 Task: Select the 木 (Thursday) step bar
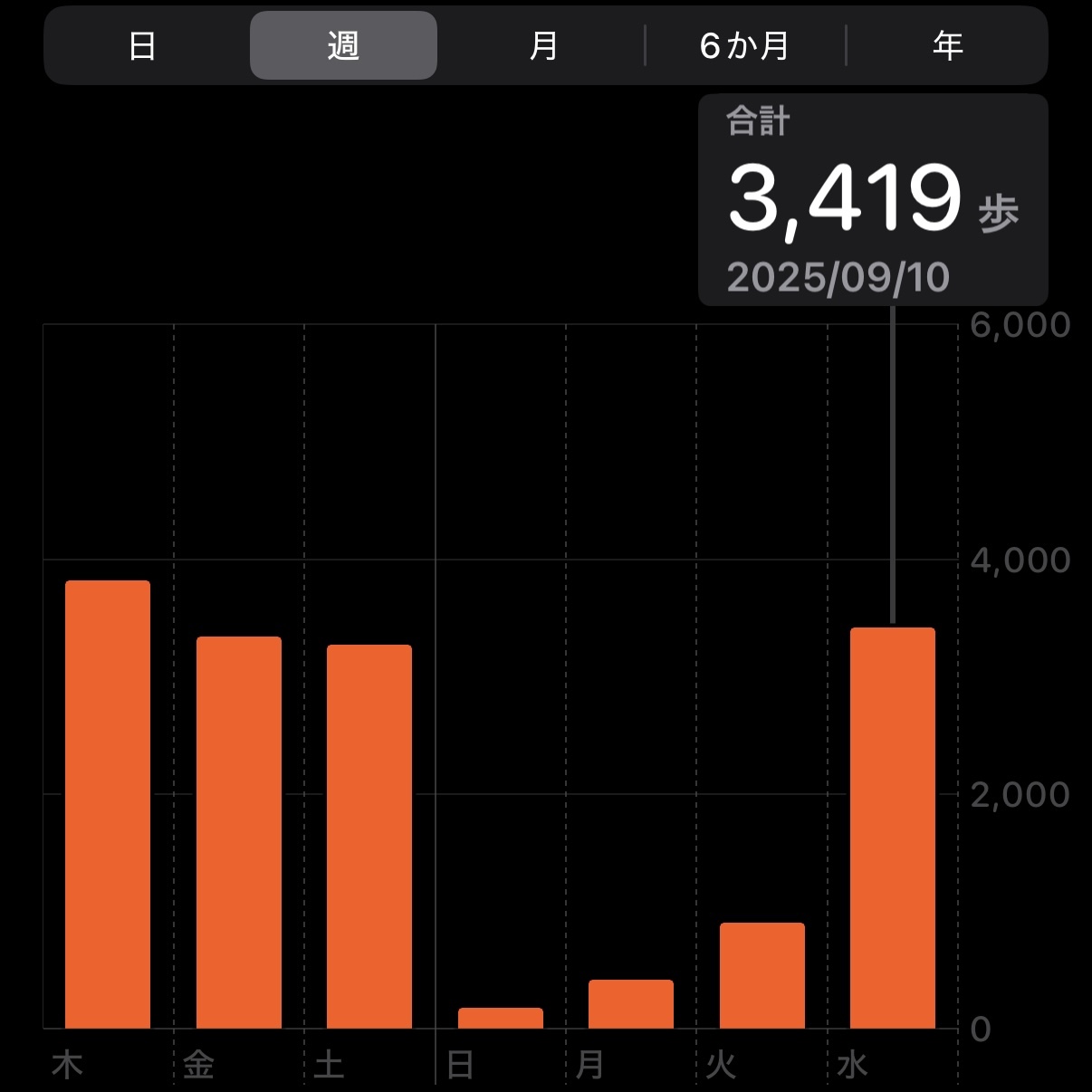tap(108, 804)
